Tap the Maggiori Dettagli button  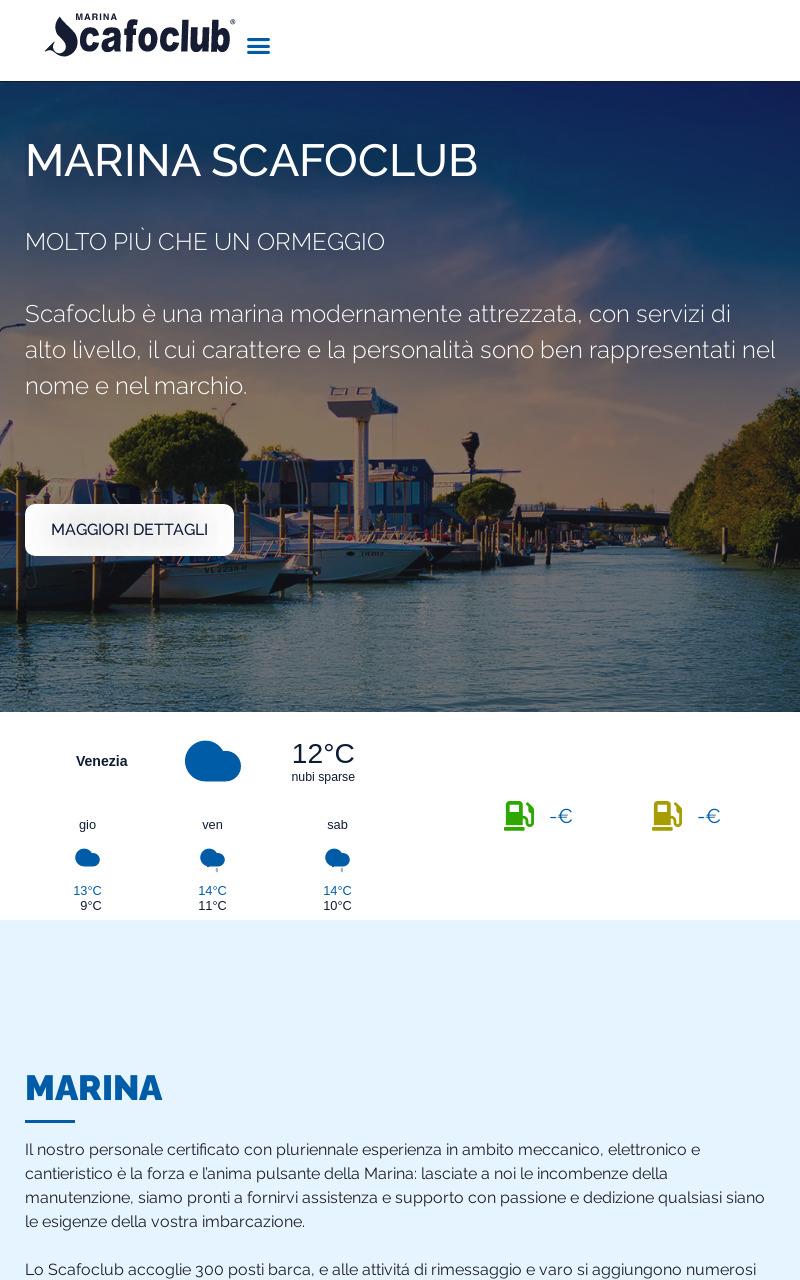click(x=129, y=530)
